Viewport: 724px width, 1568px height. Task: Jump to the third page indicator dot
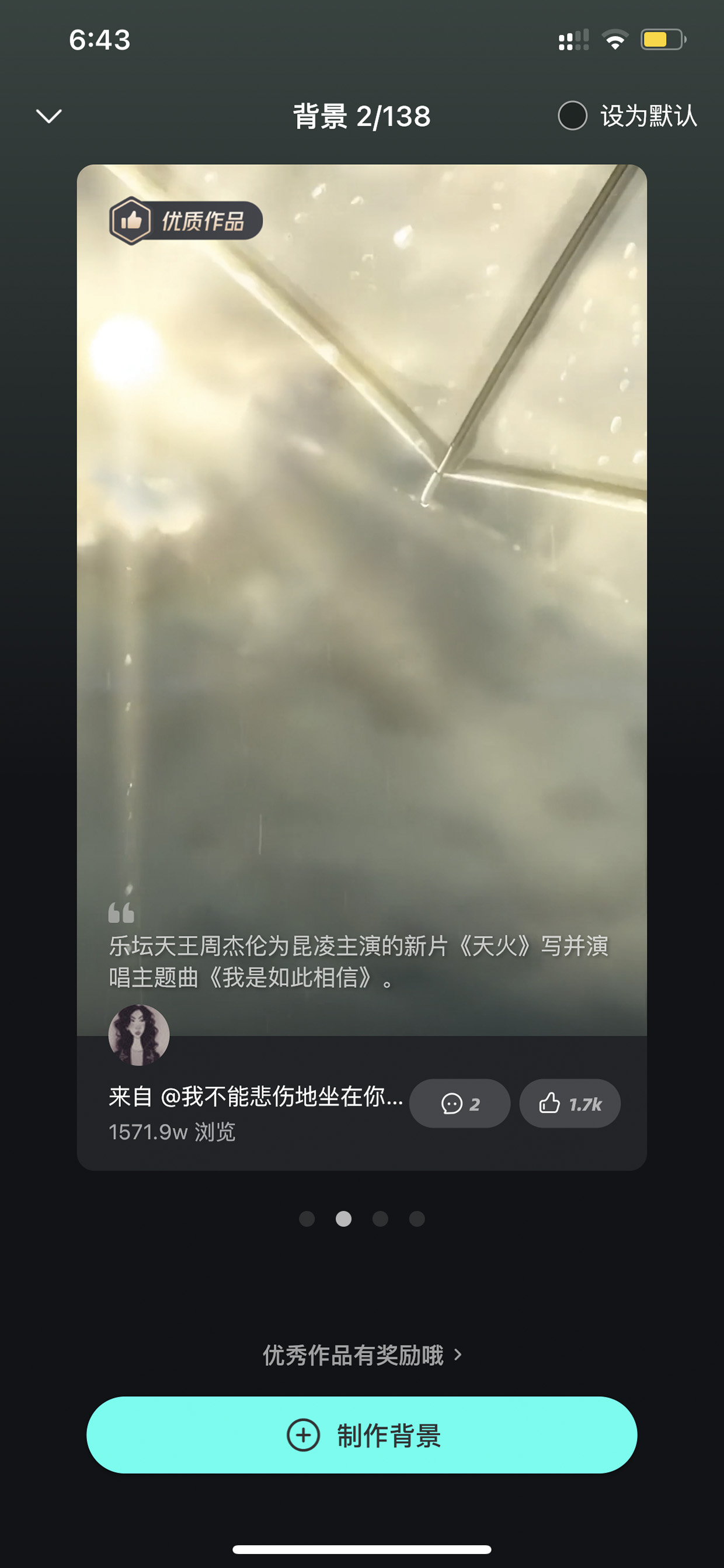click(x=380, y=1219)
